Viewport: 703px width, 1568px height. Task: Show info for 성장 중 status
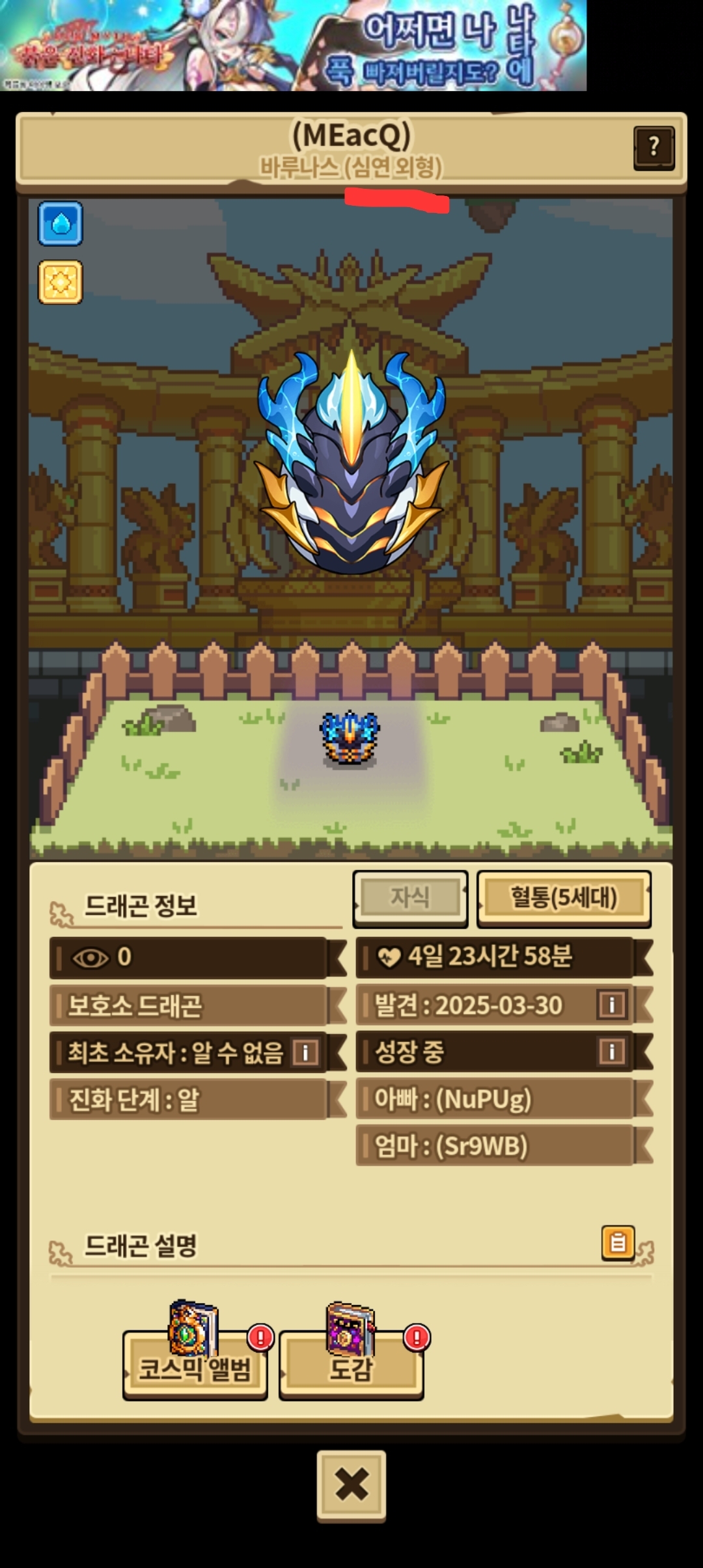(x=611, y=1052)
